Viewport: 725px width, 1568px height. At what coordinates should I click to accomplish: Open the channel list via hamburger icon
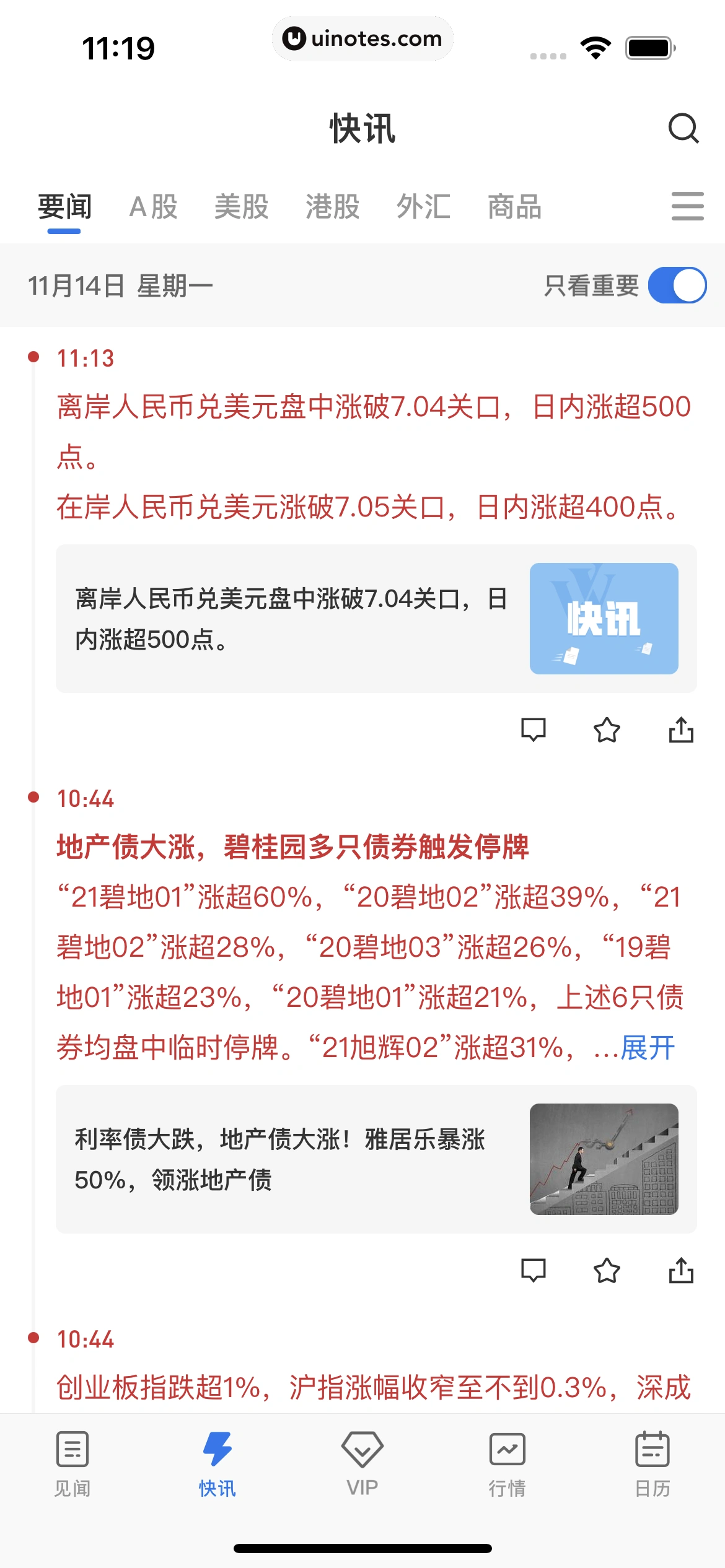point(687,207)
